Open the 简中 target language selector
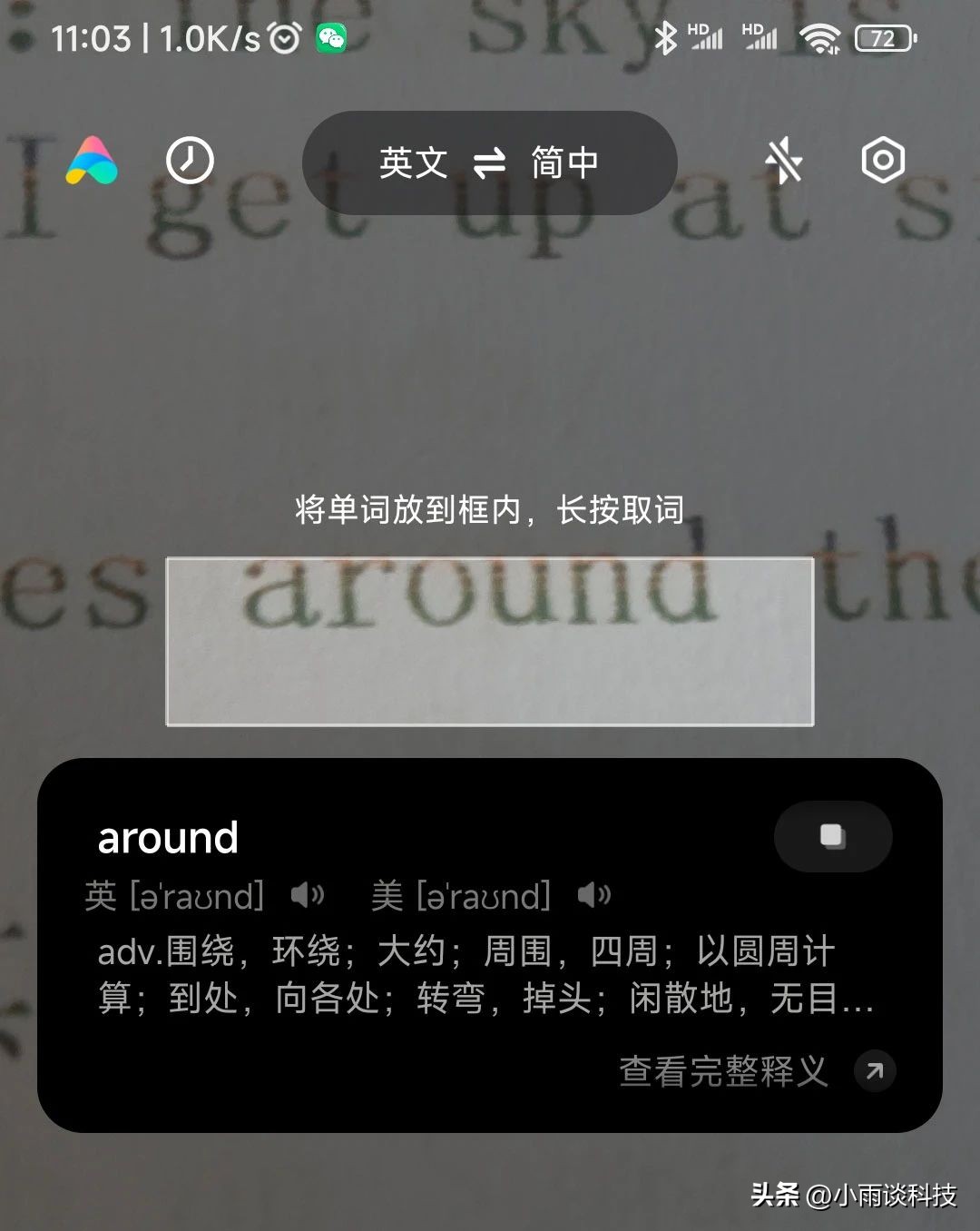This screenshot has width=980, height=1231. click(563, 162)
